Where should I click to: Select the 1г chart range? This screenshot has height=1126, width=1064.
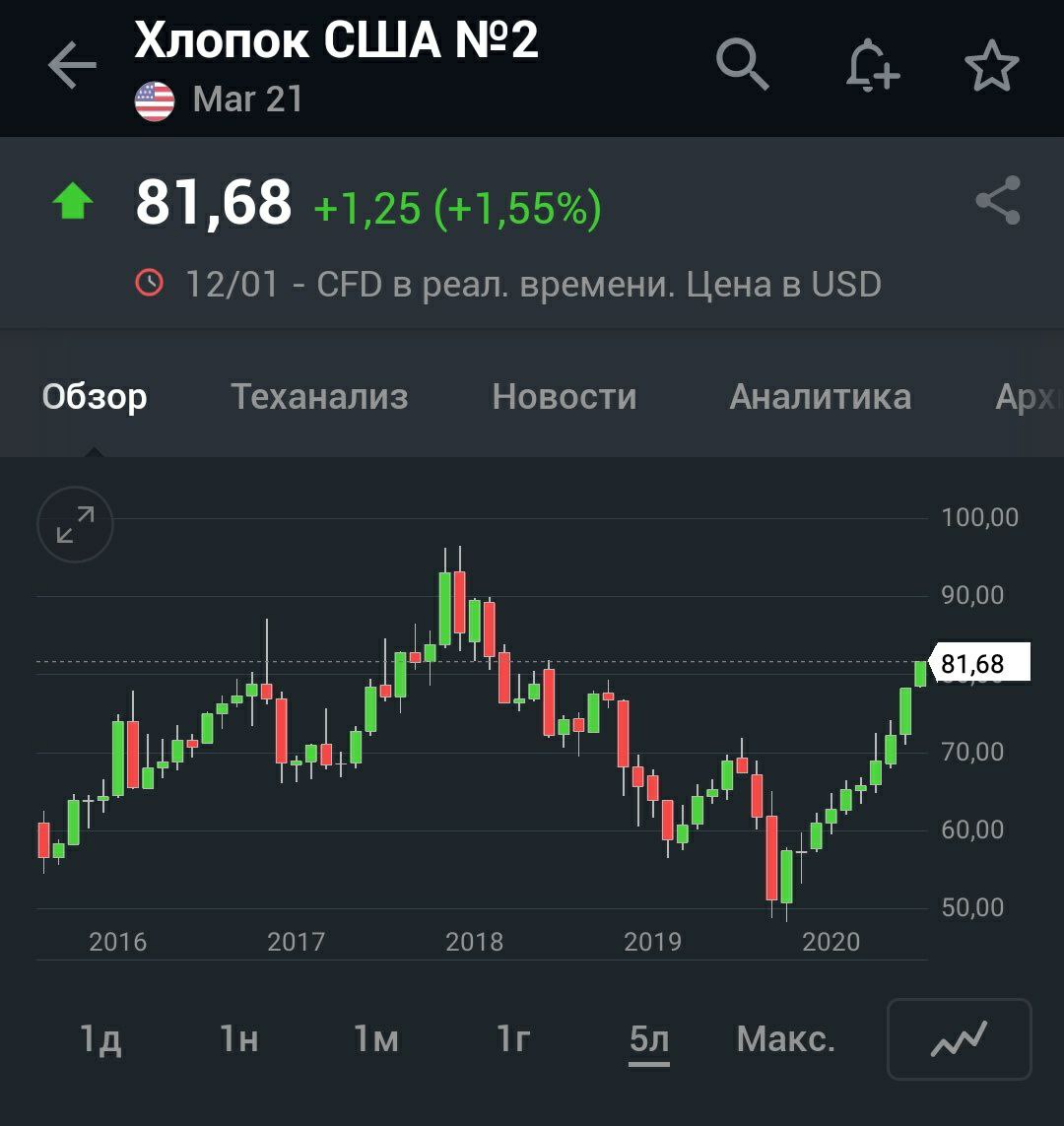point(513,1038)
